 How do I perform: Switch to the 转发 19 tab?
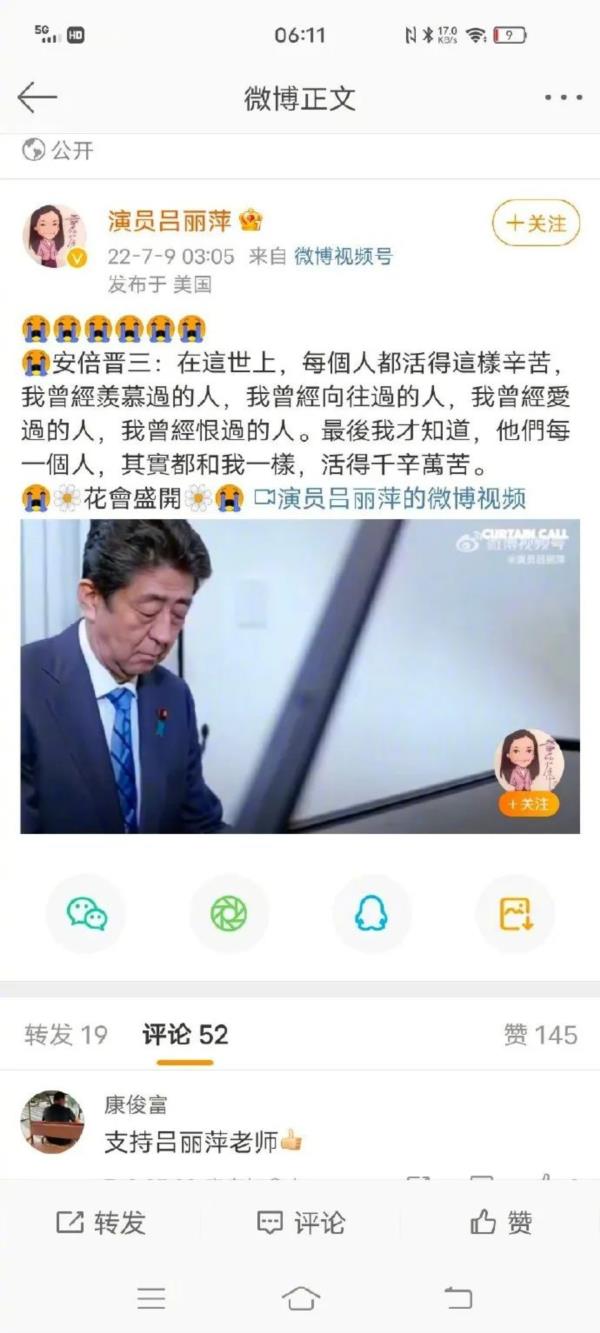pyautogui.click(x=65, y=1035)
